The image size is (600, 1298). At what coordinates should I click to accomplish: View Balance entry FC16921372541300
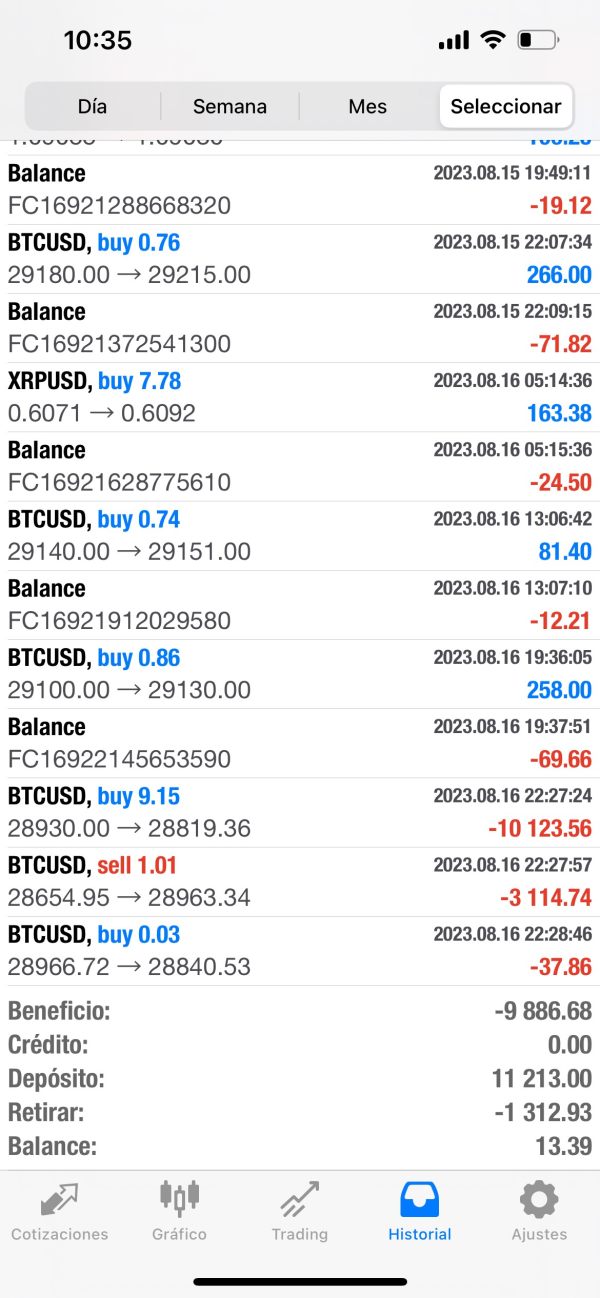pyautogui.click(x=300, y=328)
